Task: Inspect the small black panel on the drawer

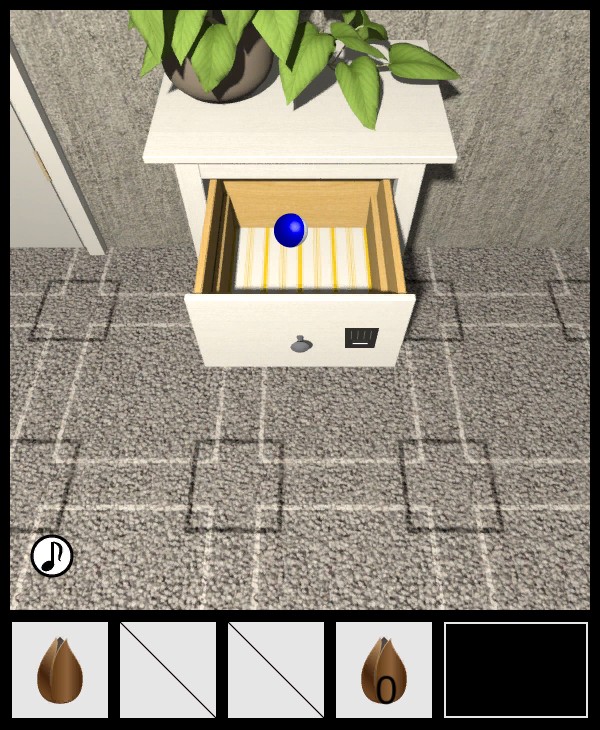Action: click(361, 337)
